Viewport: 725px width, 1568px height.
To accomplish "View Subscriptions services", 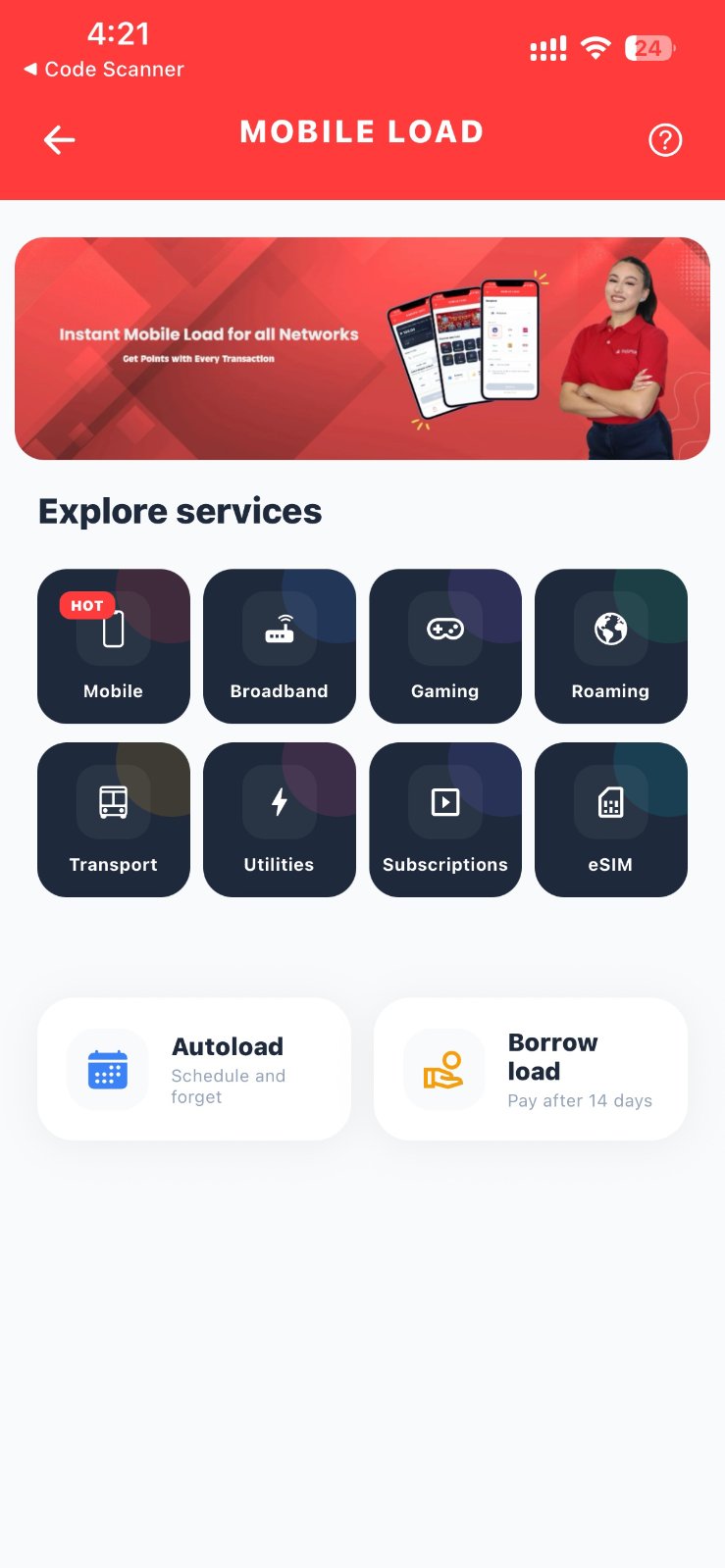I will 445,820.
